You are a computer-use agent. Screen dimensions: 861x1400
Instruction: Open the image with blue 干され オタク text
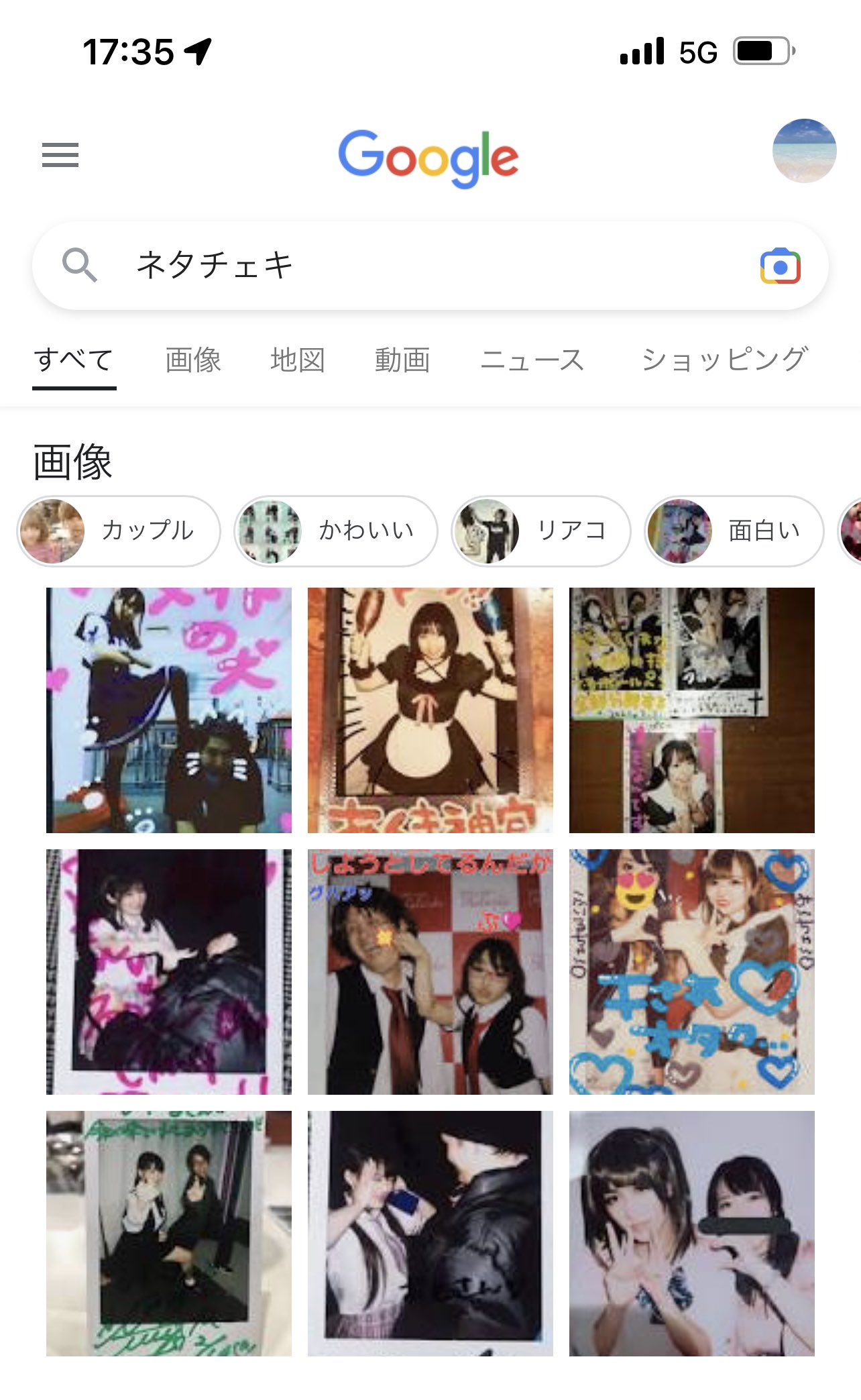[691, 971]
